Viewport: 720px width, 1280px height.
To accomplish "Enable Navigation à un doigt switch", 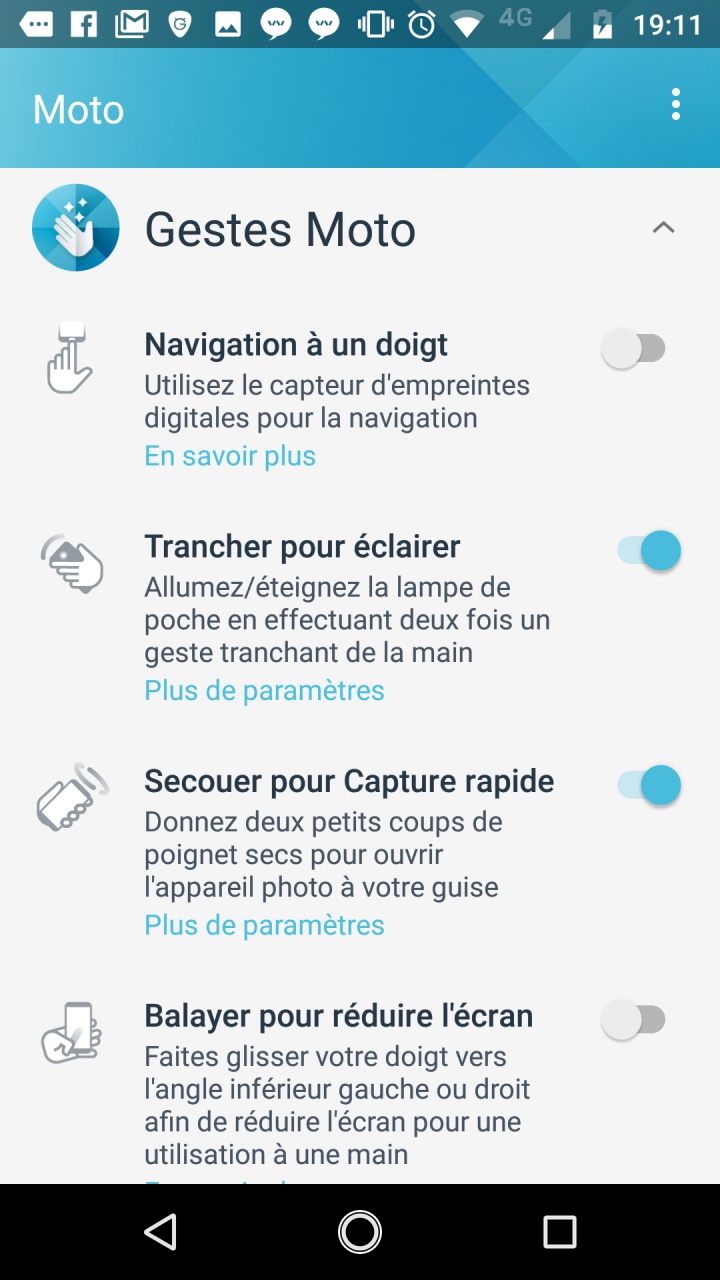I will point(634,349).
